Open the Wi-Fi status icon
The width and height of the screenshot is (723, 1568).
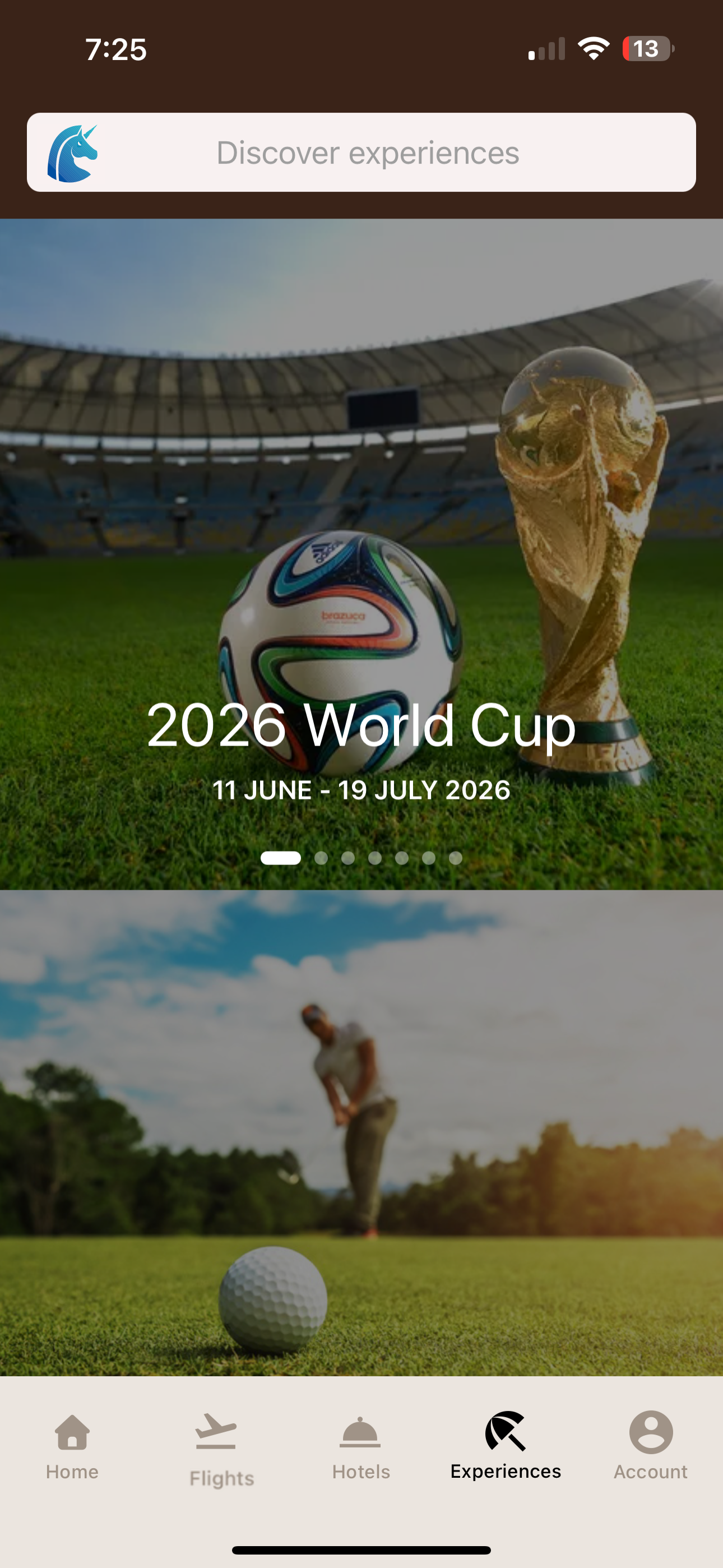(593, 49)
